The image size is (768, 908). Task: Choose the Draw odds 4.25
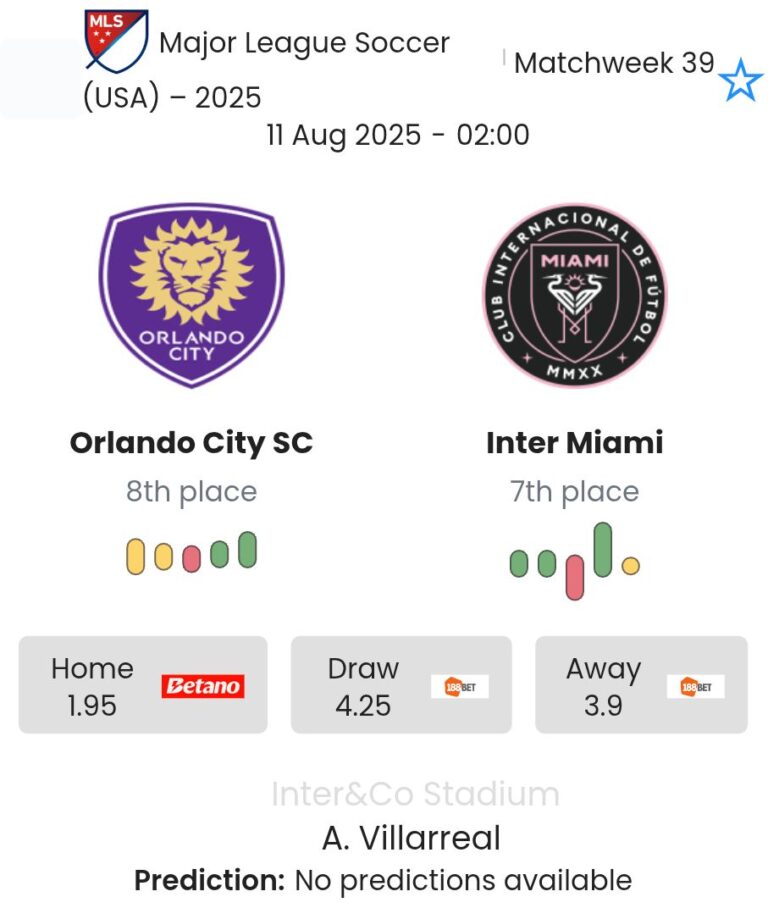click(x=401, y=686)
